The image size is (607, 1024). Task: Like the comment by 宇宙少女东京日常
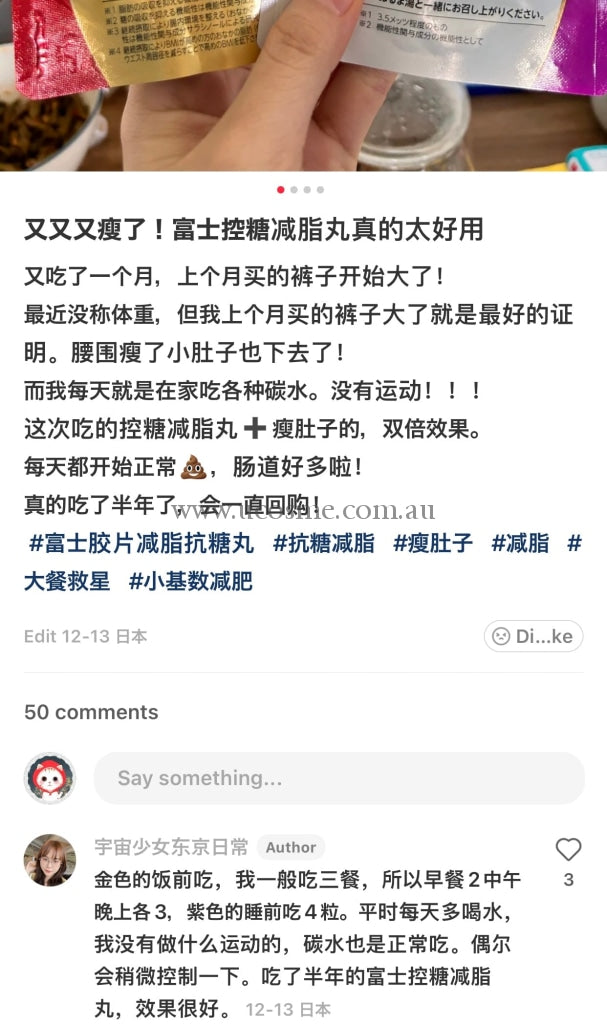coord(568,851)
